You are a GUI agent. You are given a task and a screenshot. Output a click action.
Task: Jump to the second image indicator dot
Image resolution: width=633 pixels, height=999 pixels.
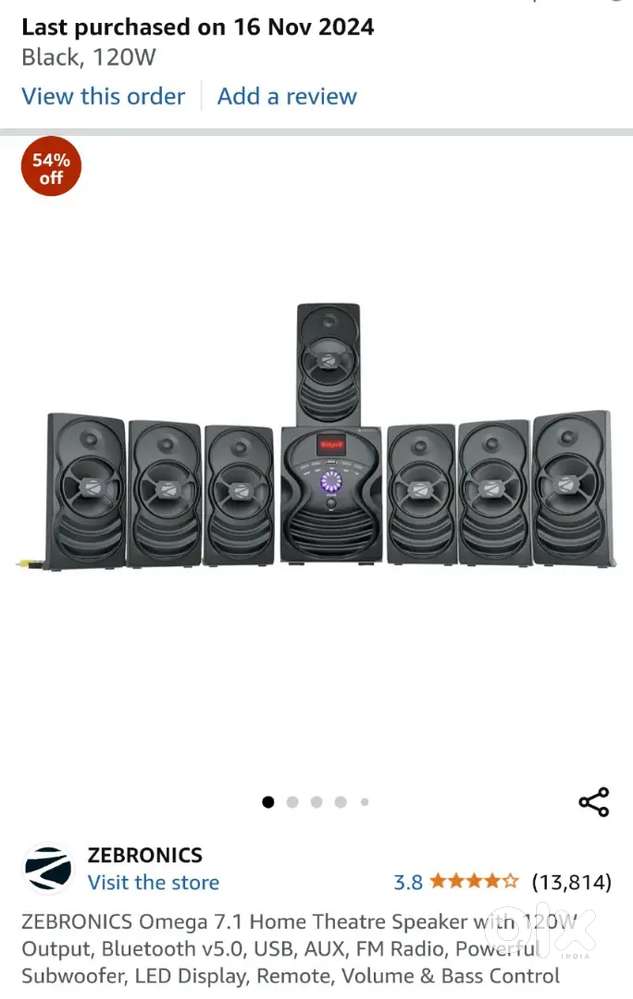(292, 802)
